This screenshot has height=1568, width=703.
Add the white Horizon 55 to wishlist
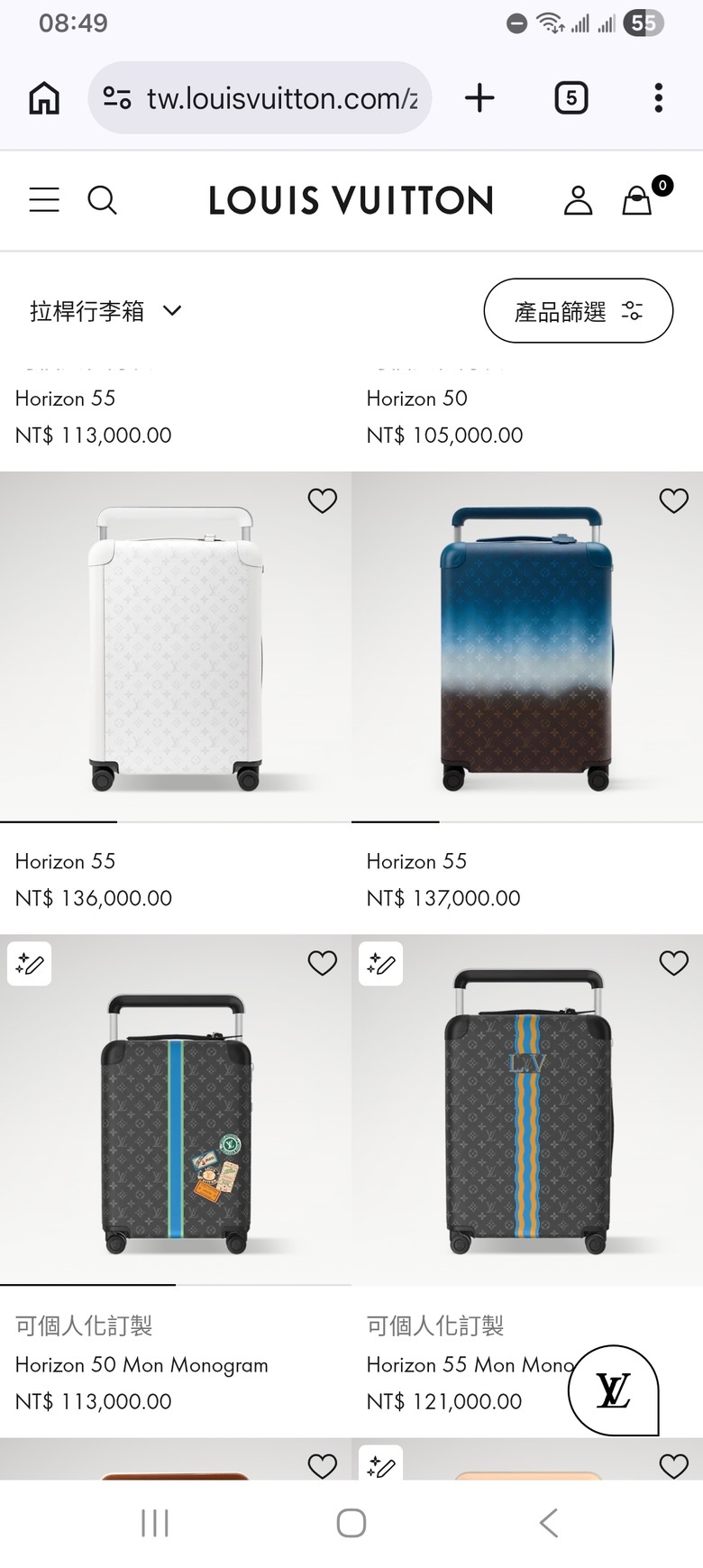[x=322, y=500]
